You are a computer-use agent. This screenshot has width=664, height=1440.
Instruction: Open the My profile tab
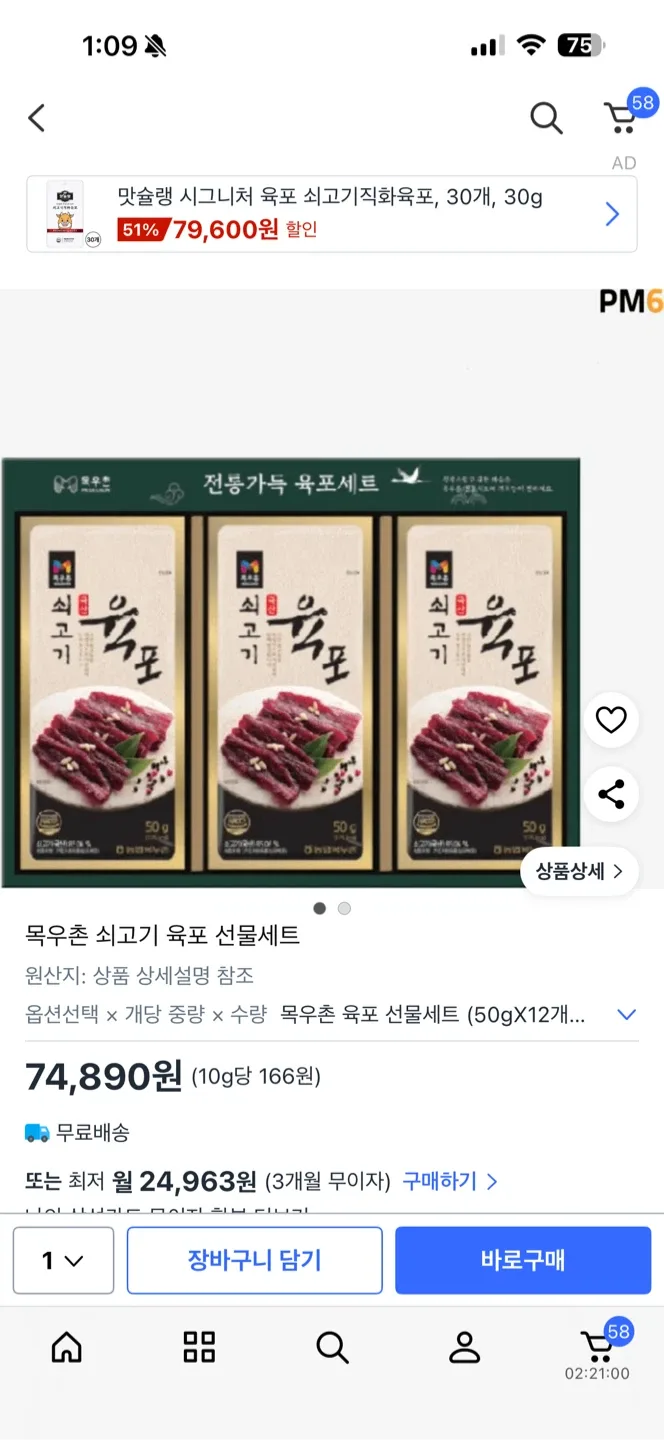point(464,1347)
